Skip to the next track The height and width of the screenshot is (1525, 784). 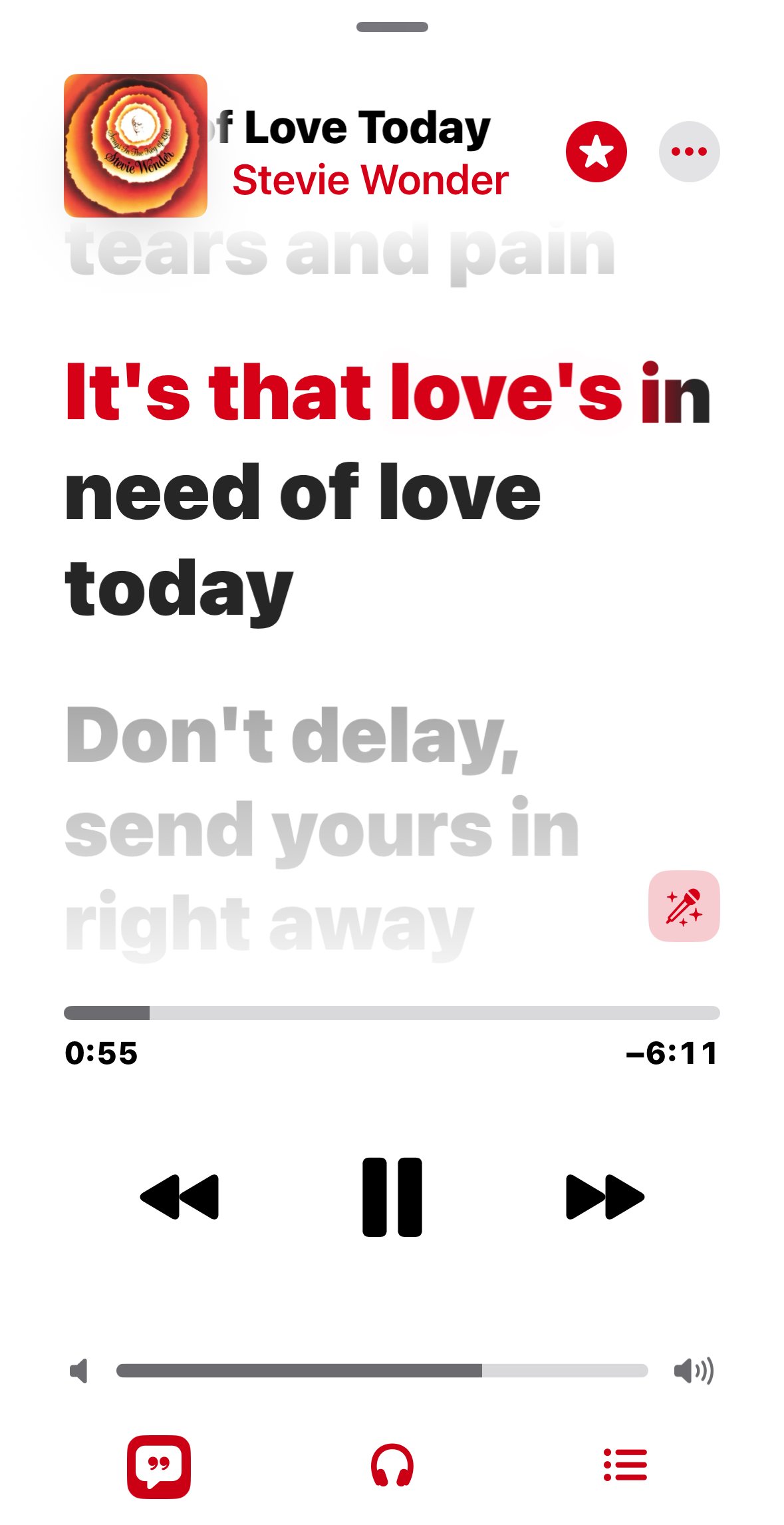tap(604, 1197)
